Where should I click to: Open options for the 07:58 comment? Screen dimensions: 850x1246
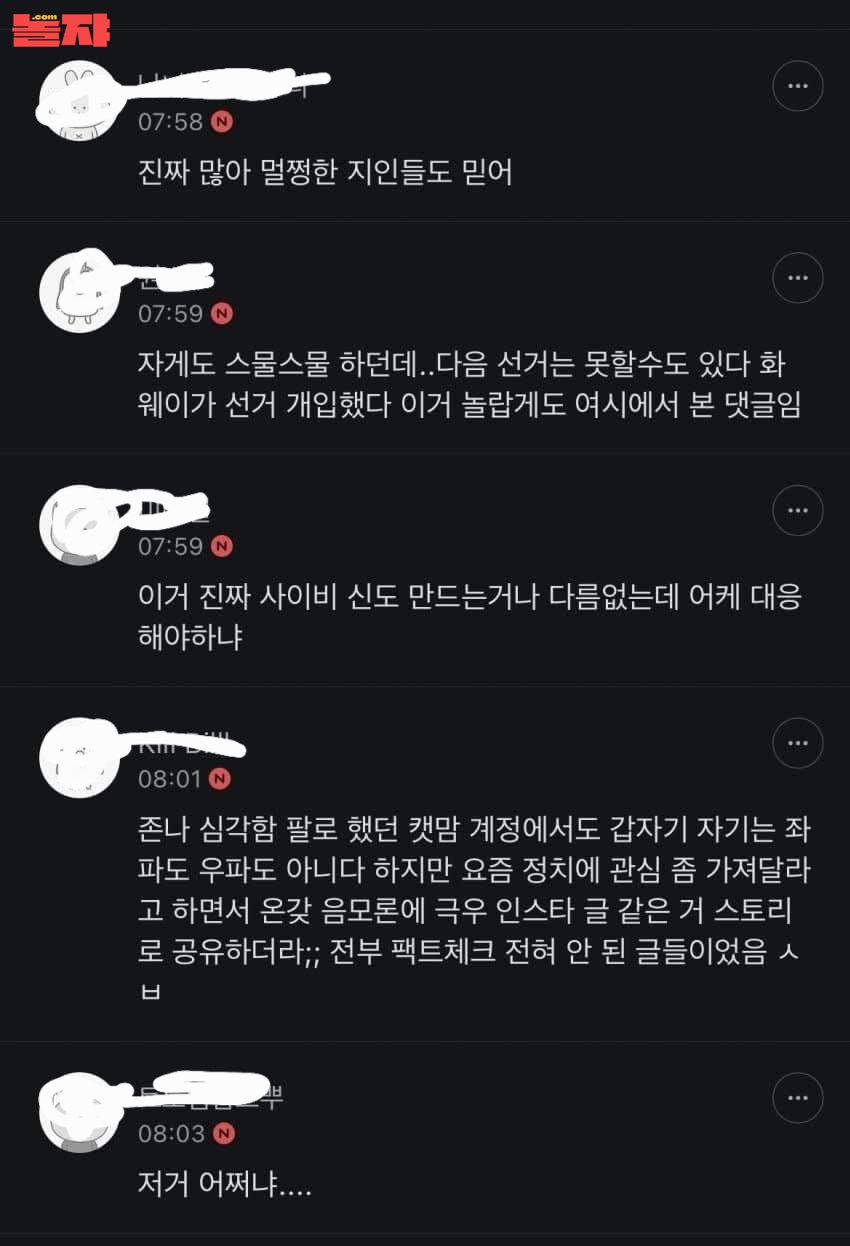click(x=797, y=86)
